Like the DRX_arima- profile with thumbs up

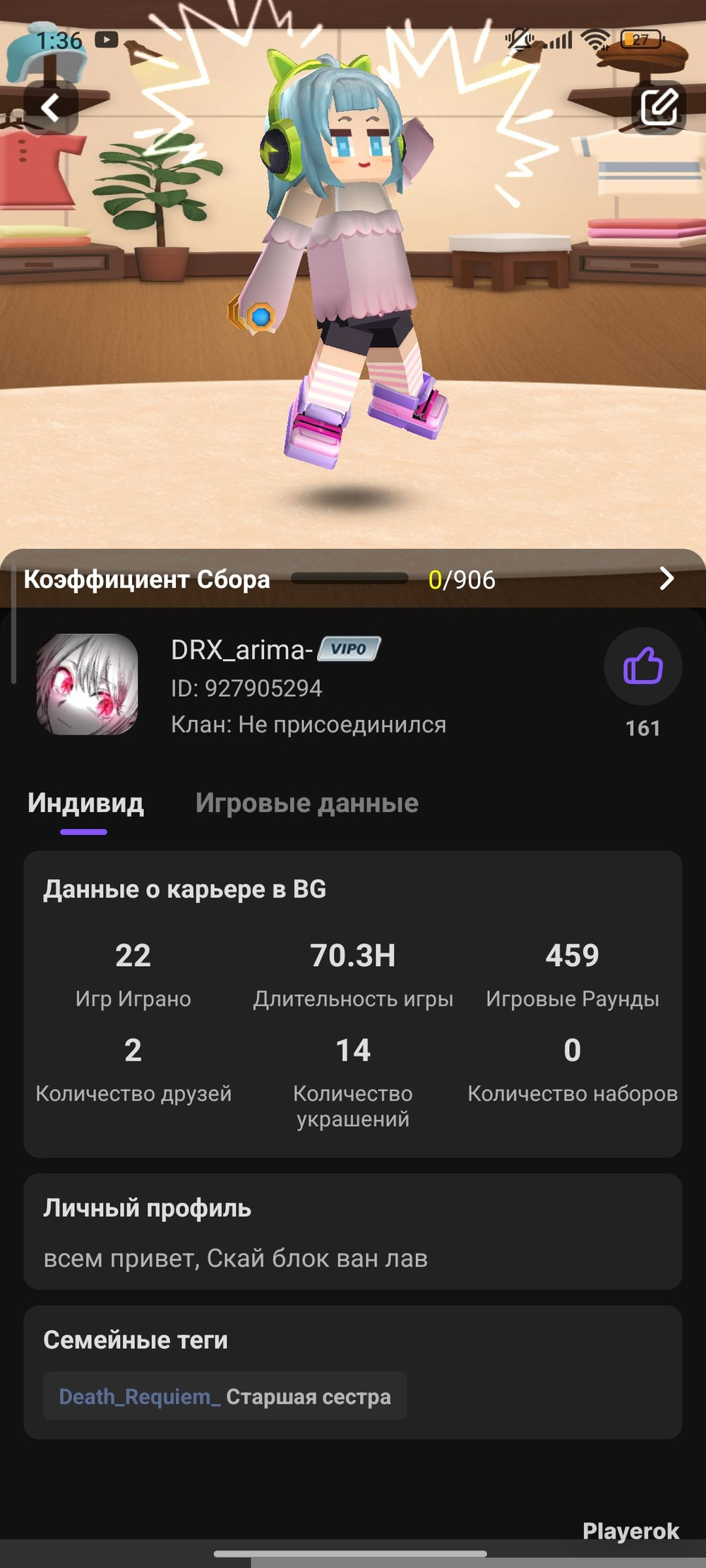[x=643, y=667]
